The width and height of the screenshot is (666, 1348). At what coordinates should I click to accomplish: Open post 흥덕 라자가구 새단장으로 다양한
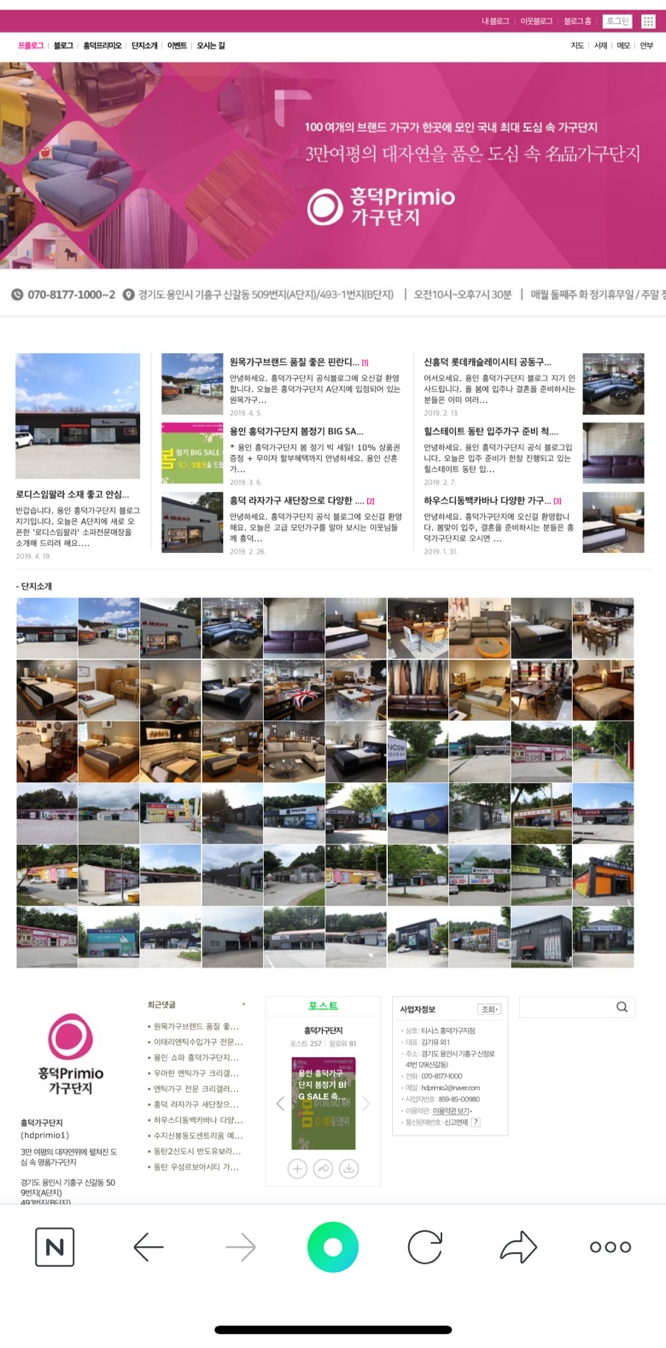tap(295, 500)
